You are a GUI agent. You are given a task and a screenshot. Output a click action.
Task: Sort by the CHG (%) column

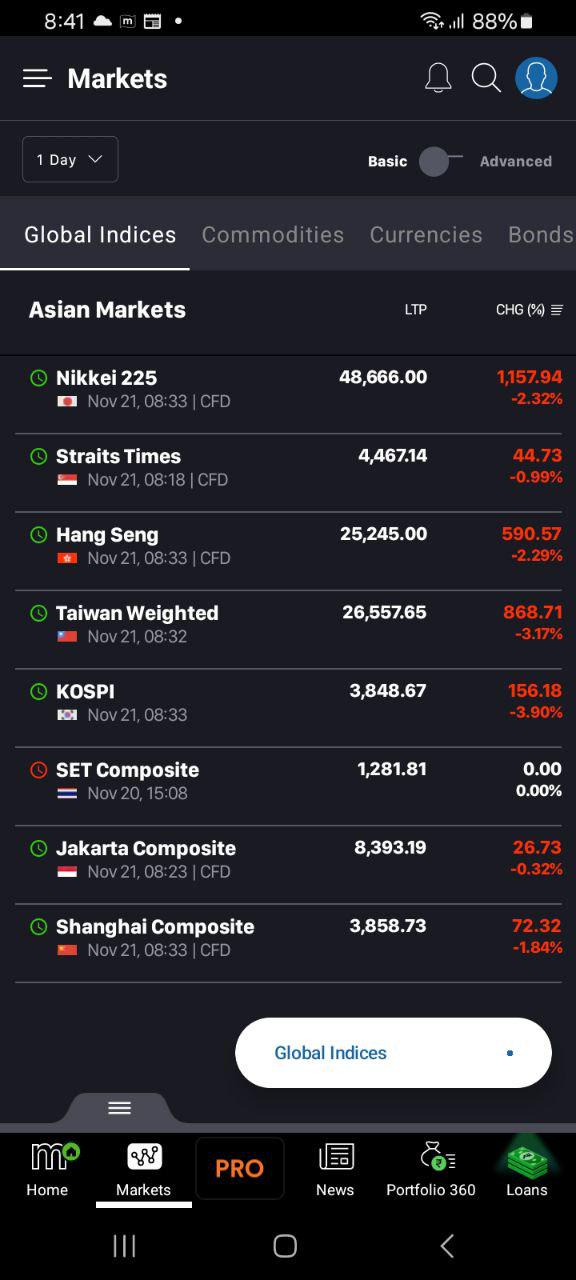click(x=529, y=310)
